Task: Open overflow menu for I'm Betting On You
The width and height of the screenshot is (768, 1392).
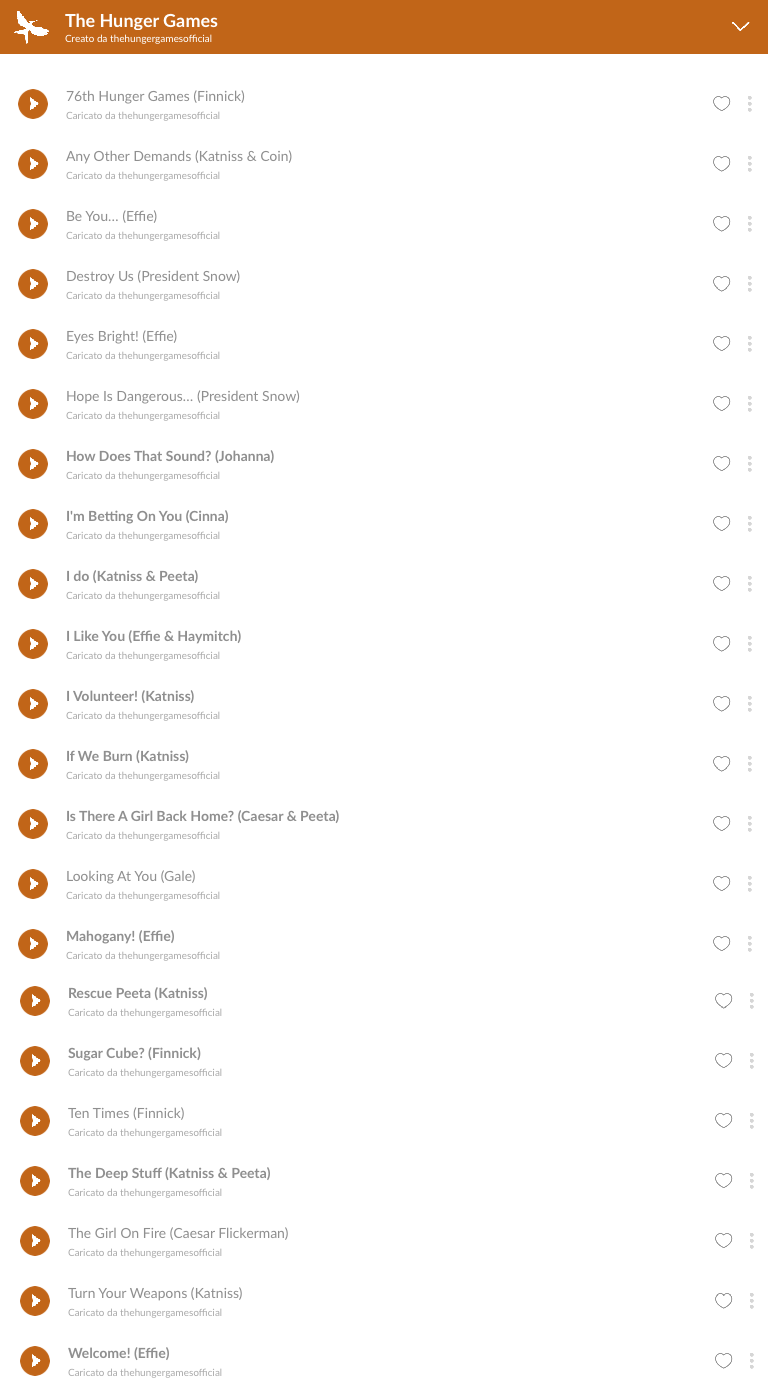Action: coord(750,524)
